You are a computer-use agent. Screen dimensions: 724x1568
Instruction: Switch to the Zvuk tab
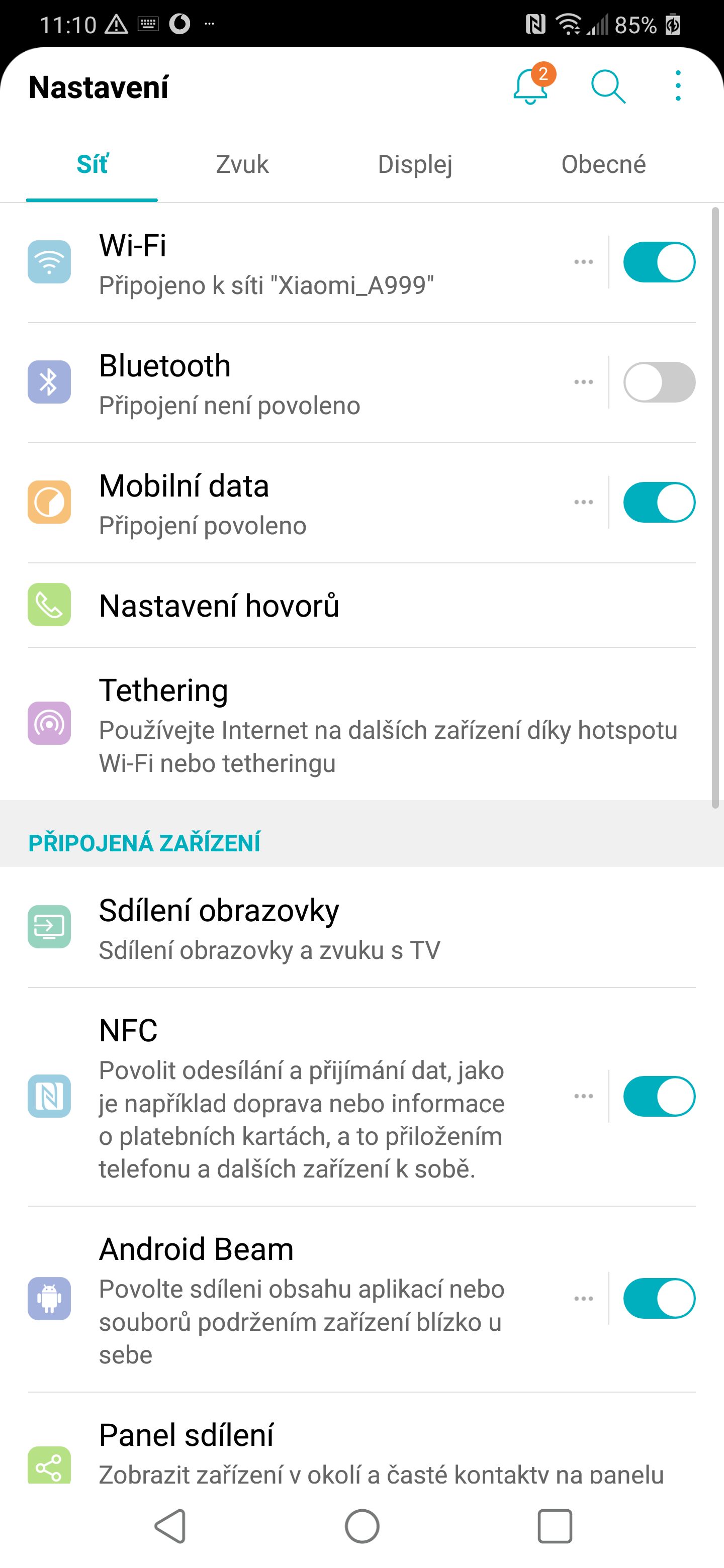pyautogui.click(x=242, y=164)
